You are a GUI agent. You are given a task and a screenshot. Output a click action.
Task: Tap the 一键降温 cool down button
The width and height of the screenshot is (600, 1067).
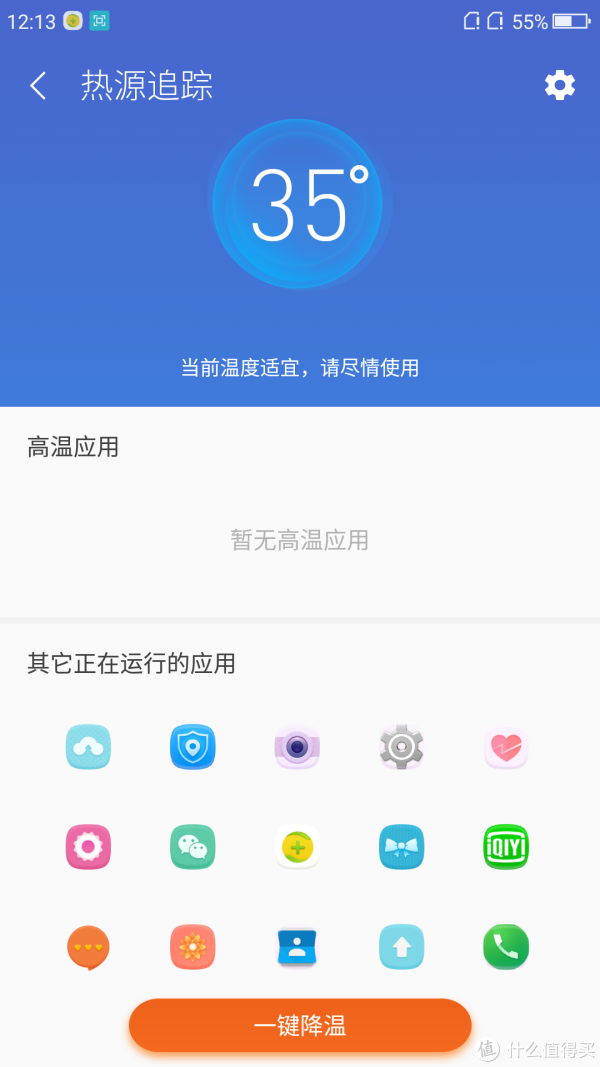[x=300, y=1025]
